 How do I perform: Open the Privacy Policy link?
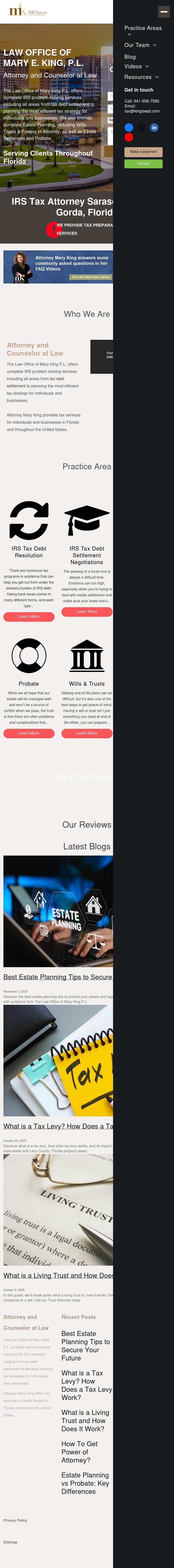[15, 1520]
